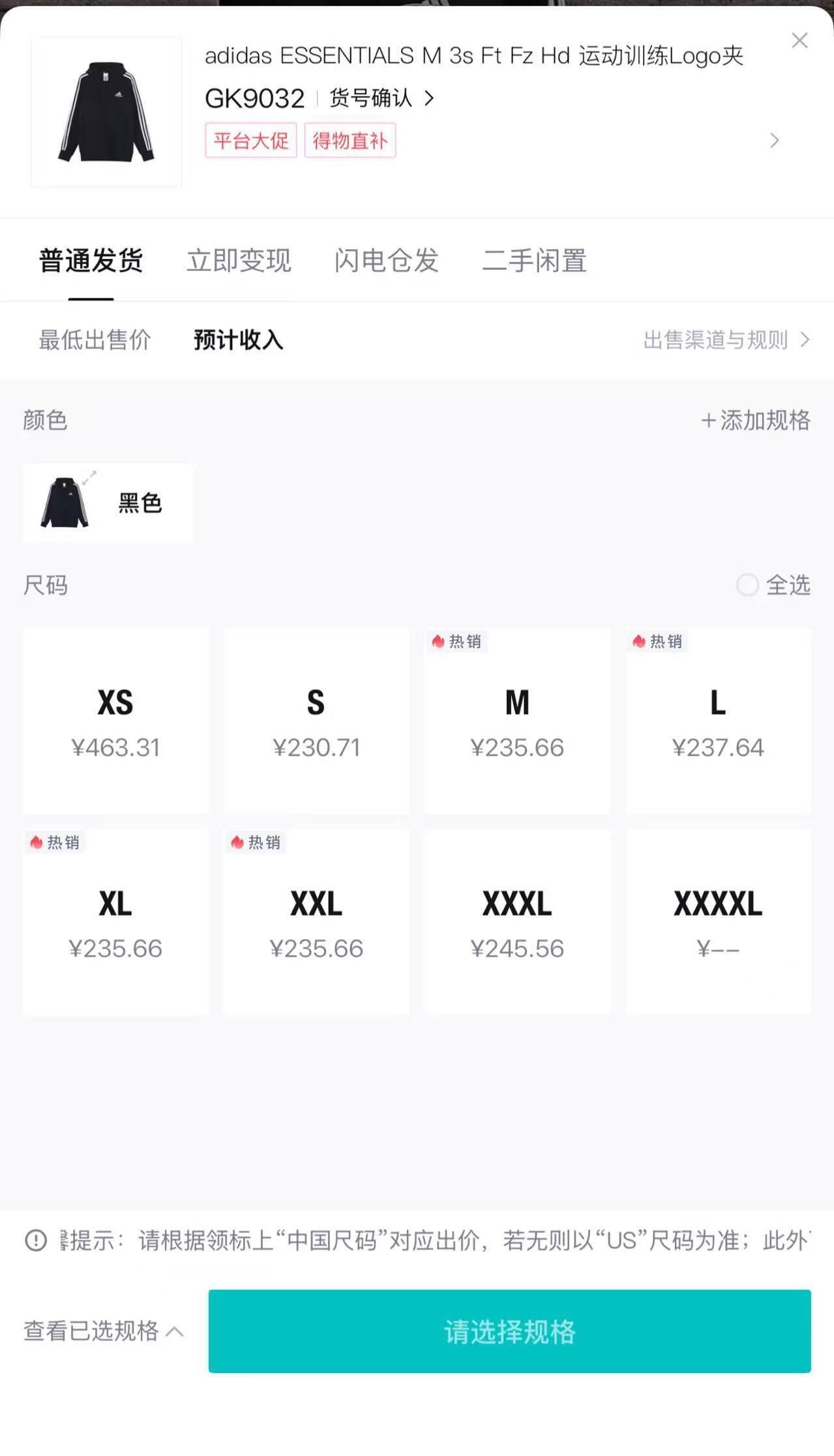Screen dimensions: 834x1456
Task: Check the 全选 option for sizes
Action: 773,585
